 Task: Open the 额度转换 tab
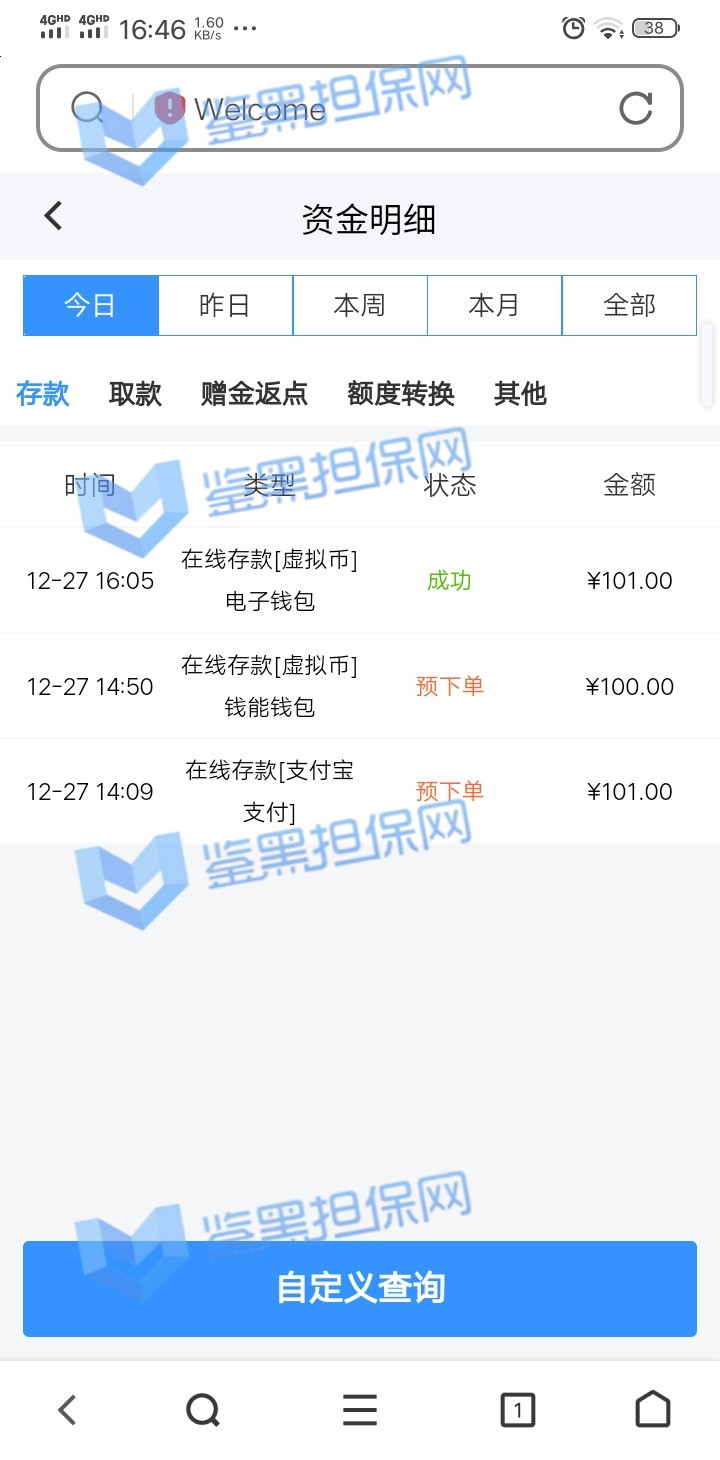click(x=401, y=394)
